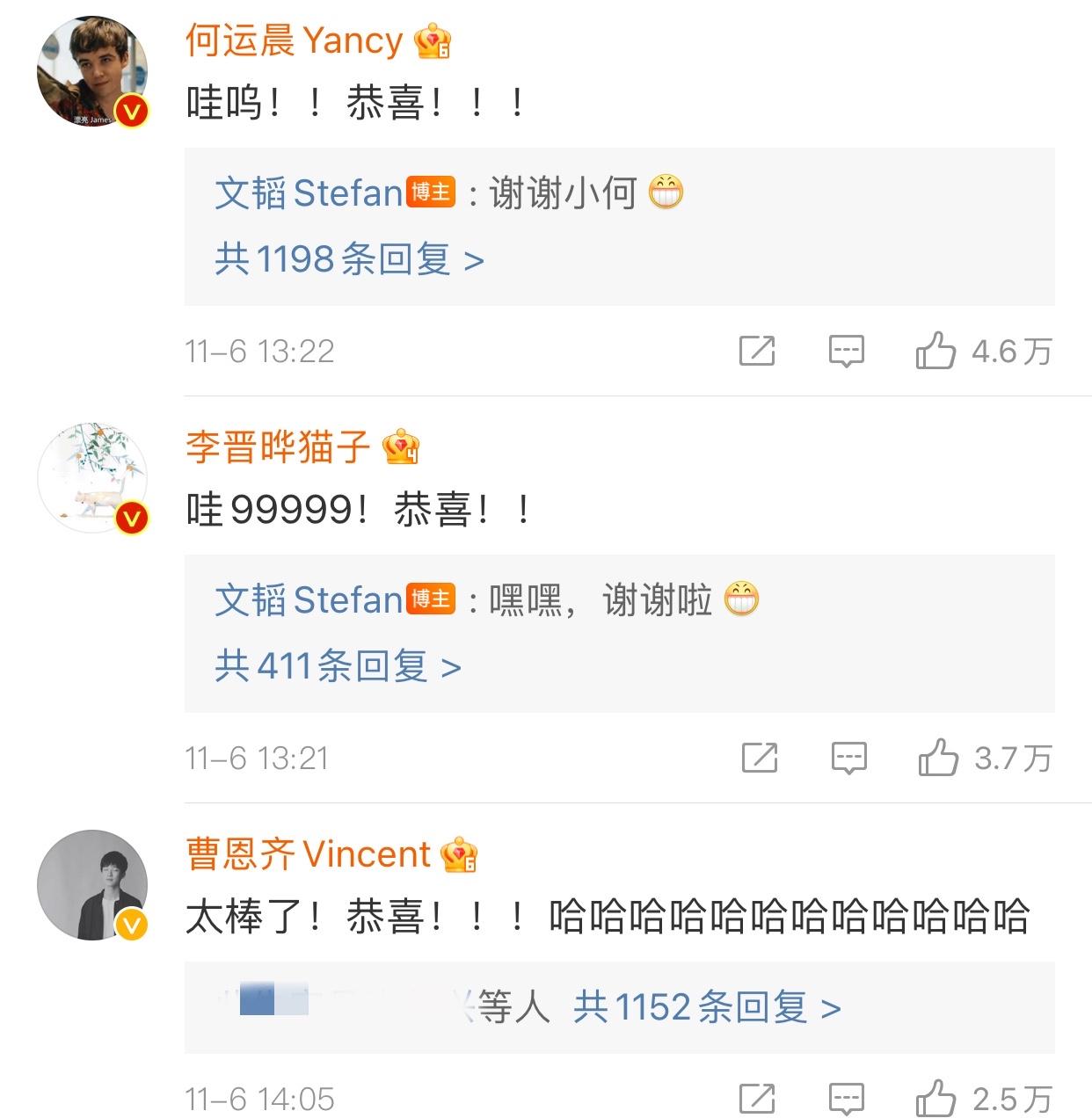
Task: Reply to 曹恩齐 Vincent's comment
Action: [847, 1099]
